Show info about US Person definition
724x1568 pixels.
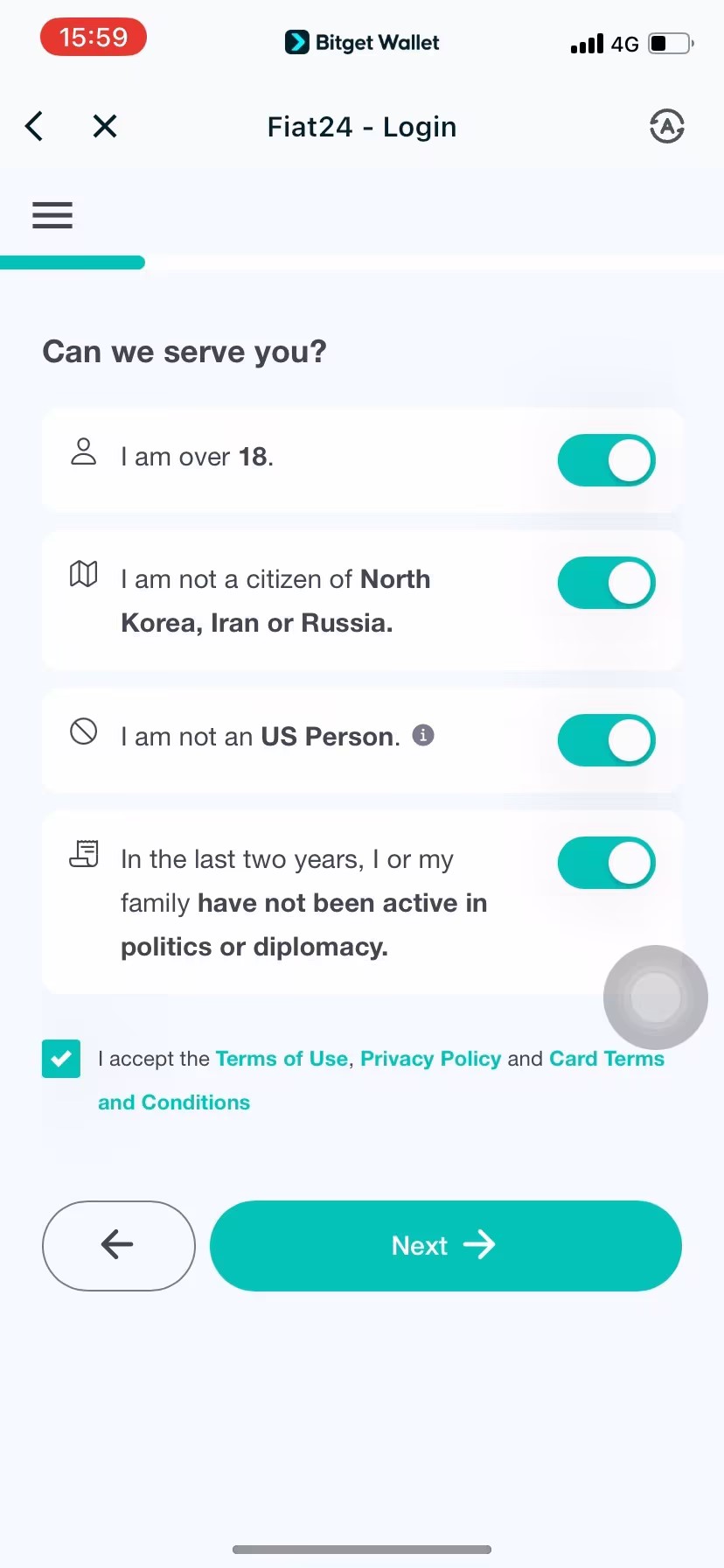coord(423,735)
